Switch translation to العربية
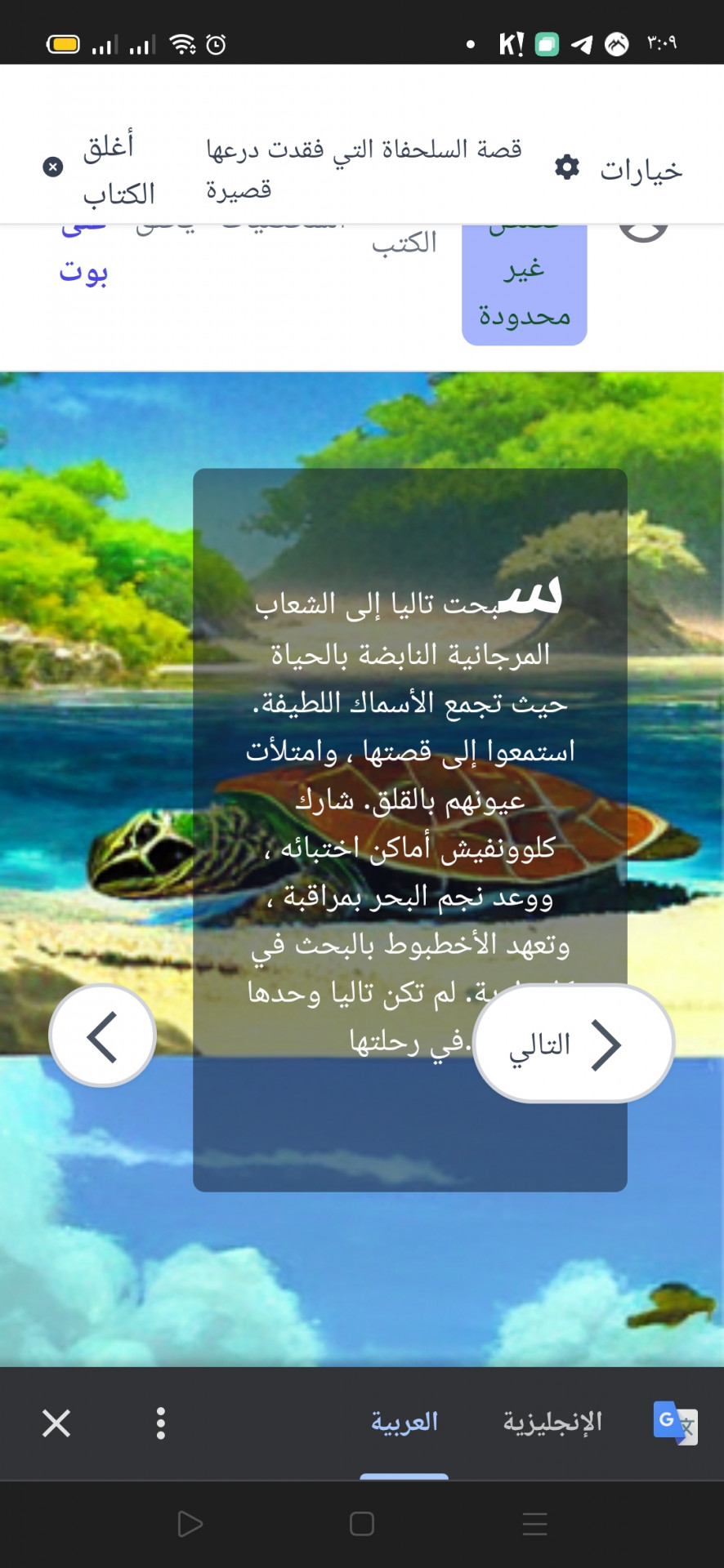Screen dimensions: 724x1568 click(x=404, y=1422)
